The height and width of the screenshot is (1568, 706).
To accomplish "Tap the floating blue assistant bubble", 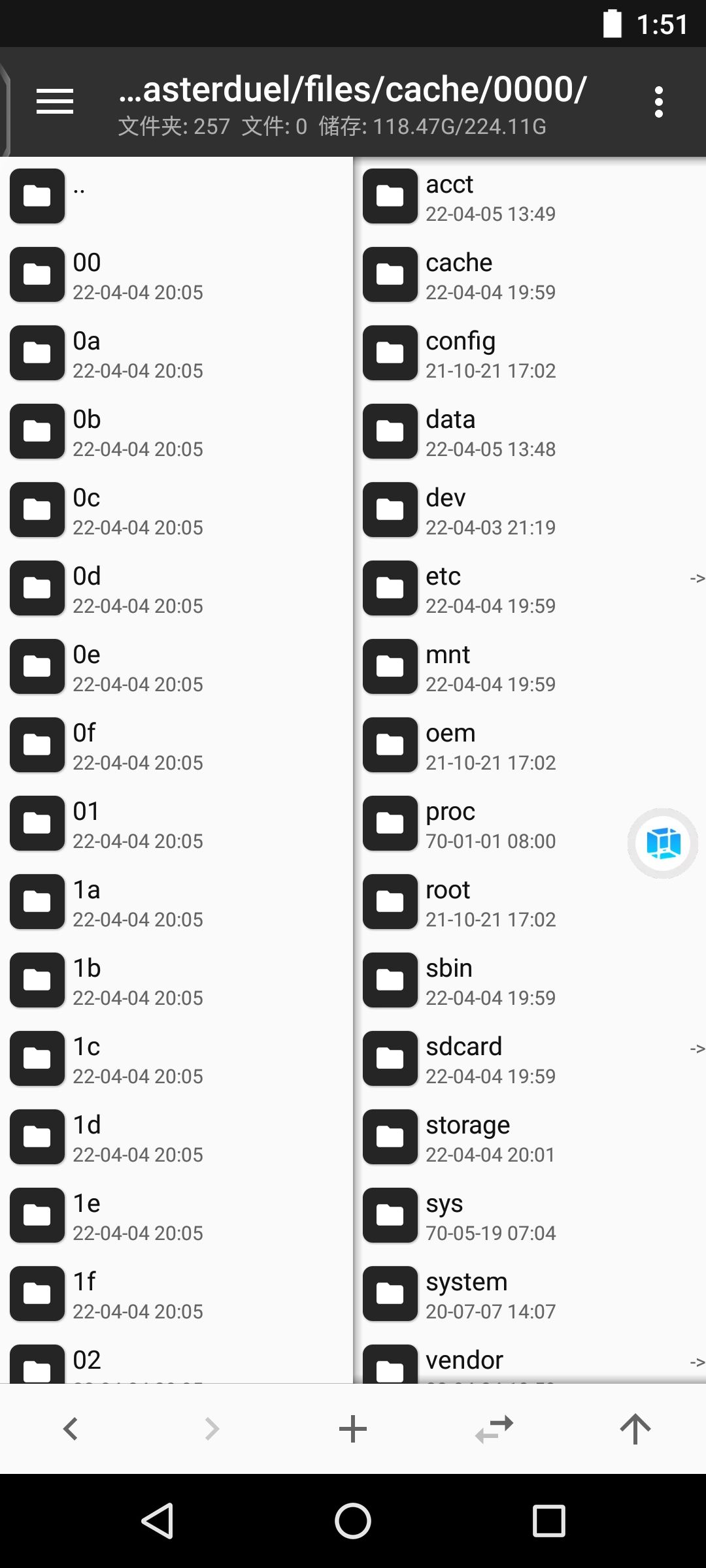I will click(662, 843).
